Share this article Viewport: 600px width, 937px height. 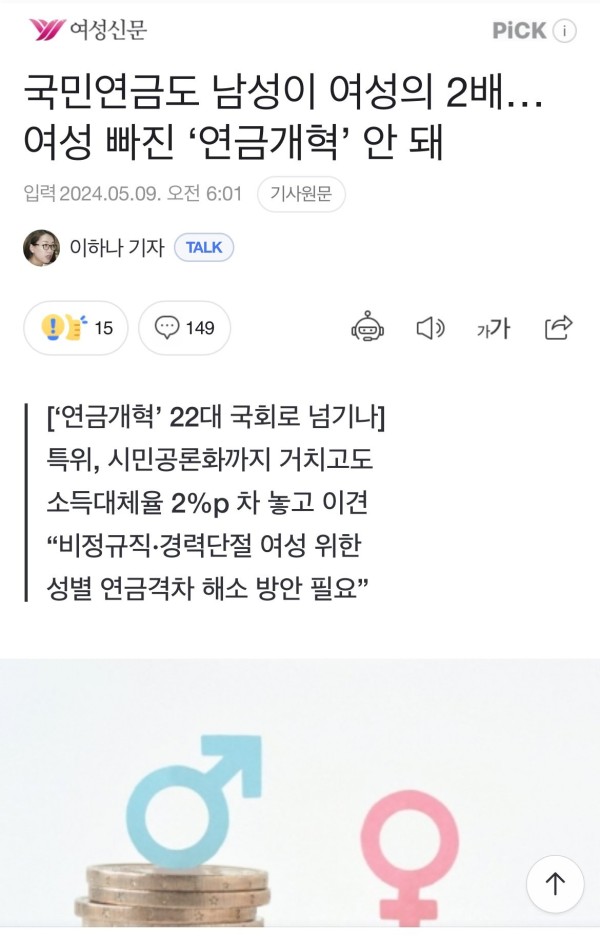(558, 327)
